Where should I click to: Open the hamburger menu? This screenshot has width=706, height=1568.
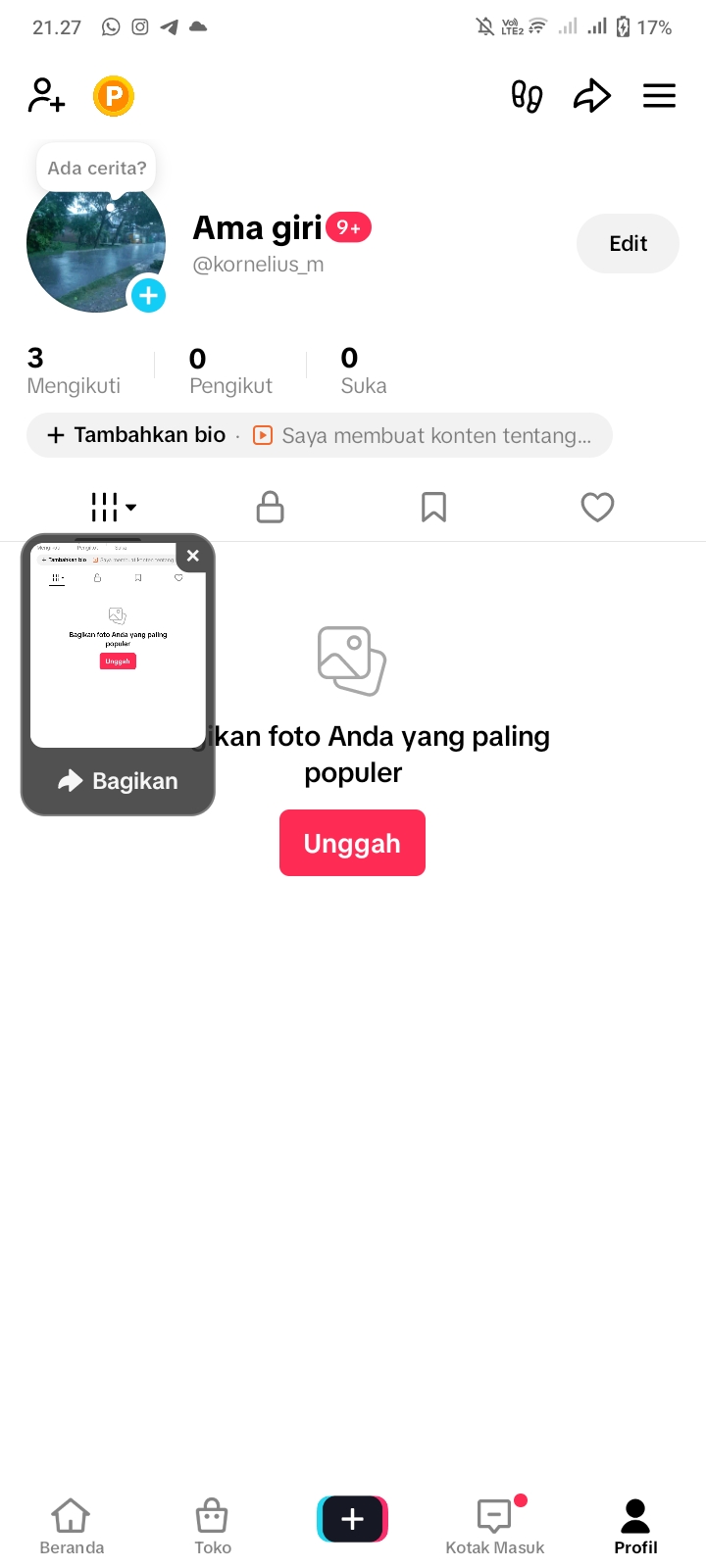click(x=659, y=96)
